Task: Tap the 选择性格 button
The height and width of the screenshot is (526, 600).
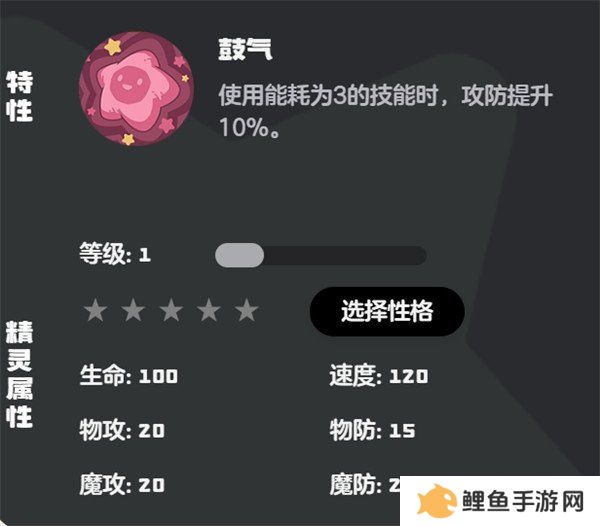Action: (387, 311)
